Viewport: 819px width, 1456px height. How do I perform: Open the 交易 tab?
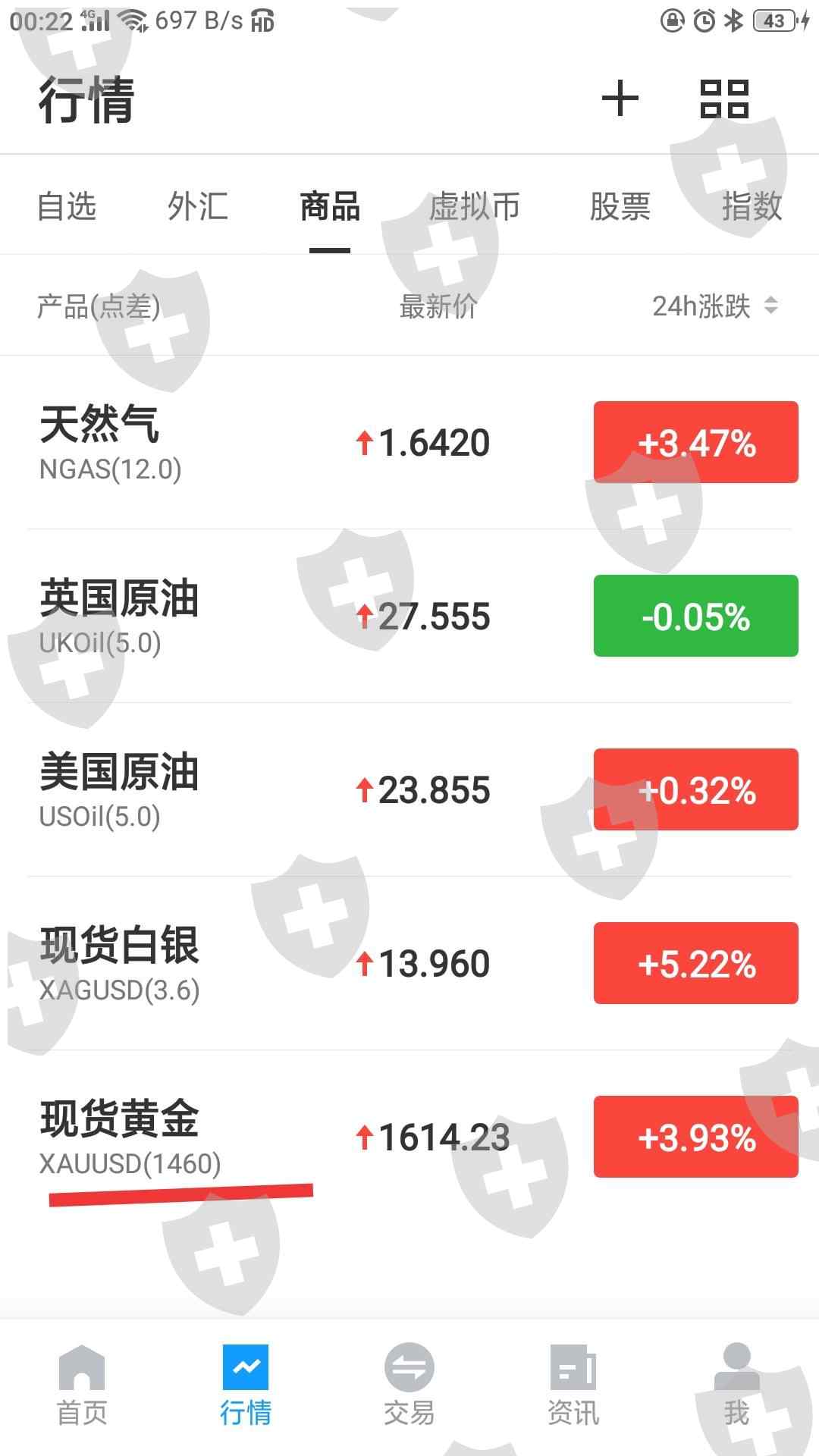[x=409, y=1385]
